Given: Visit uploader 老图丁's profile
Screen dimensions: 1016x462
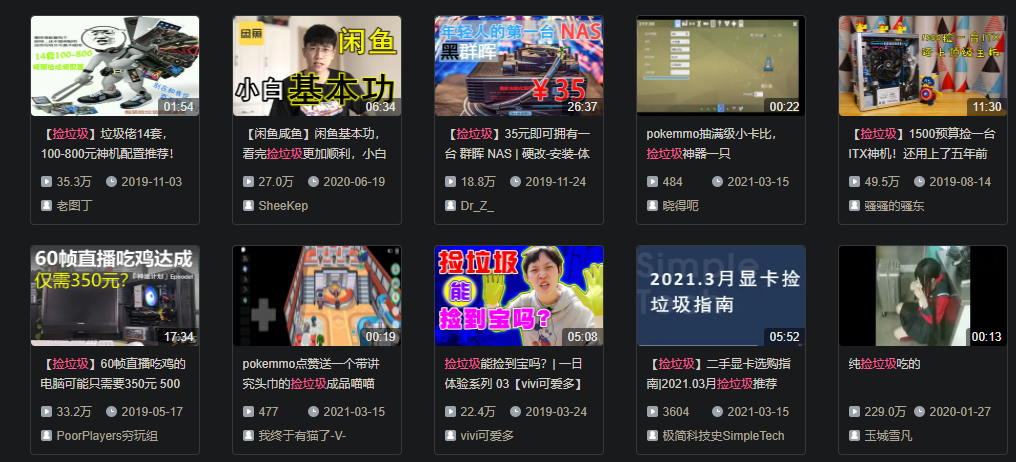Looking at the screenshot, I should (x=76, y=205).
